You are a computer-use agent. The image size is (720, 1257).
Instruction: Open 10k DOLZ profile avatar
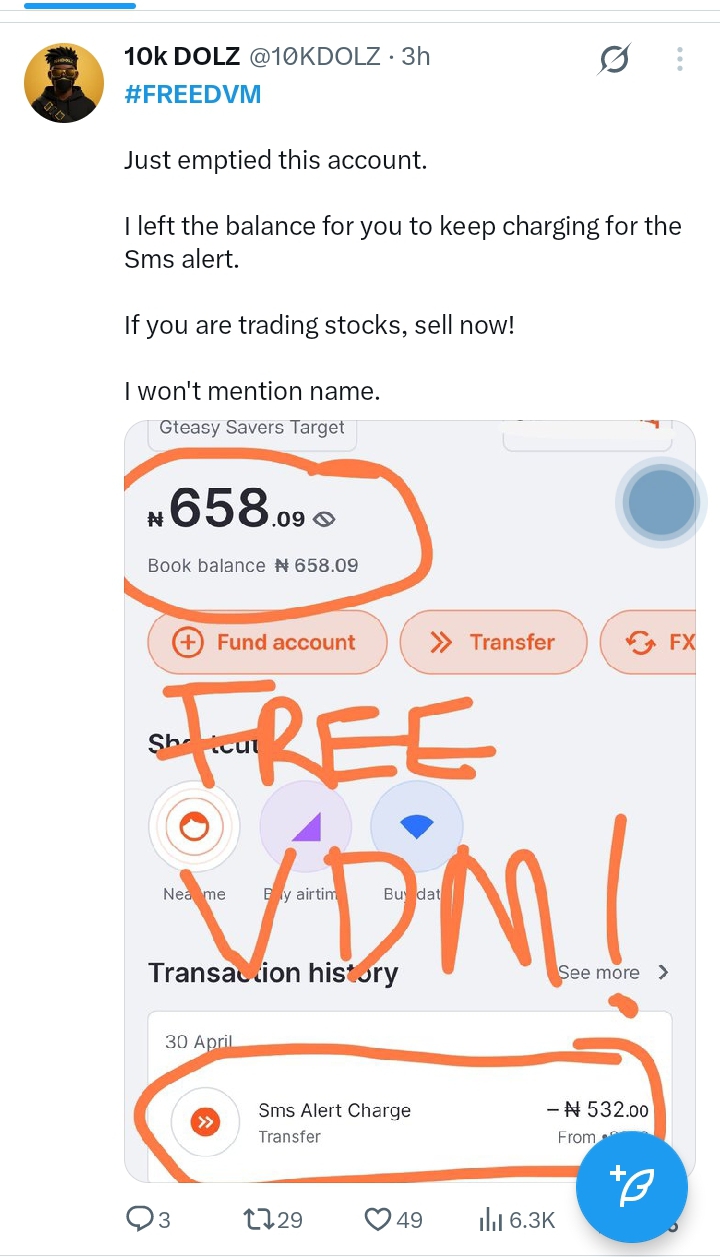tap(64, 83)
